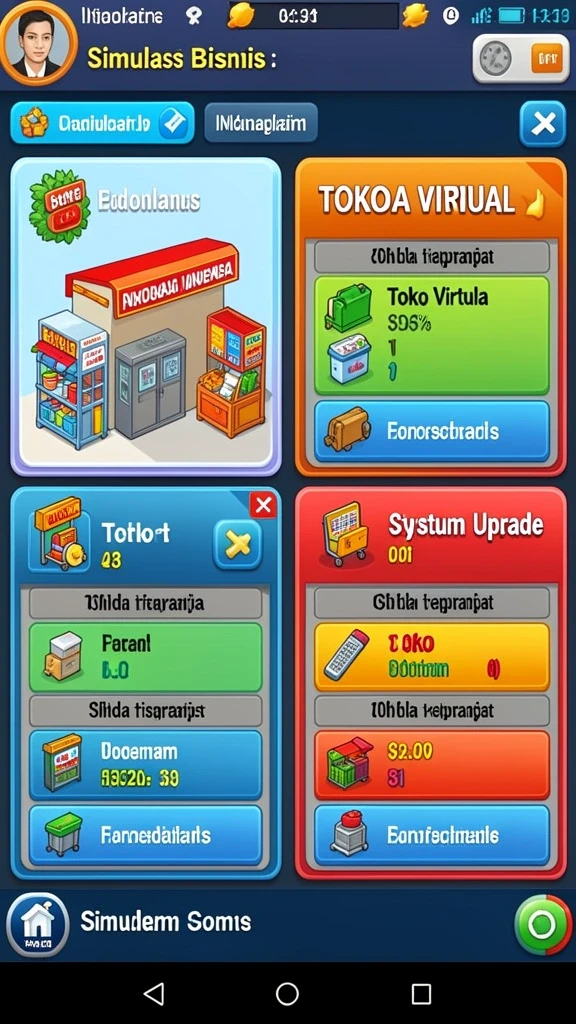Select the yellow Toko row in Systum Uprade
Viewport: 576px width, 1024px height.
pyautogui.click(x=432, y=657)
